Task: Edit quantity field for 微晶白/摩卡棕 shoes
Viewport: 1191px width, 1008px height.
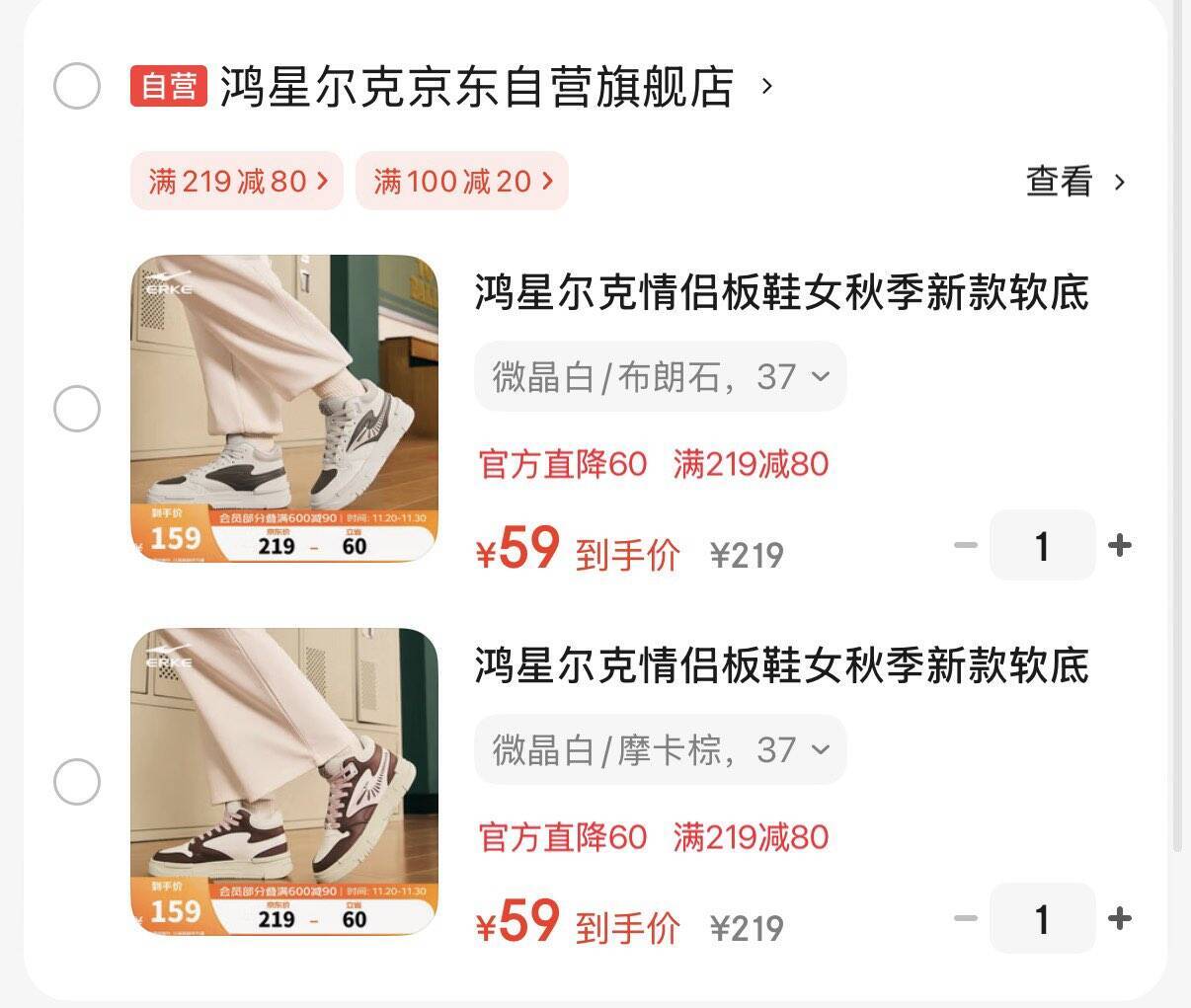Action: click(x=1042, y=918)
